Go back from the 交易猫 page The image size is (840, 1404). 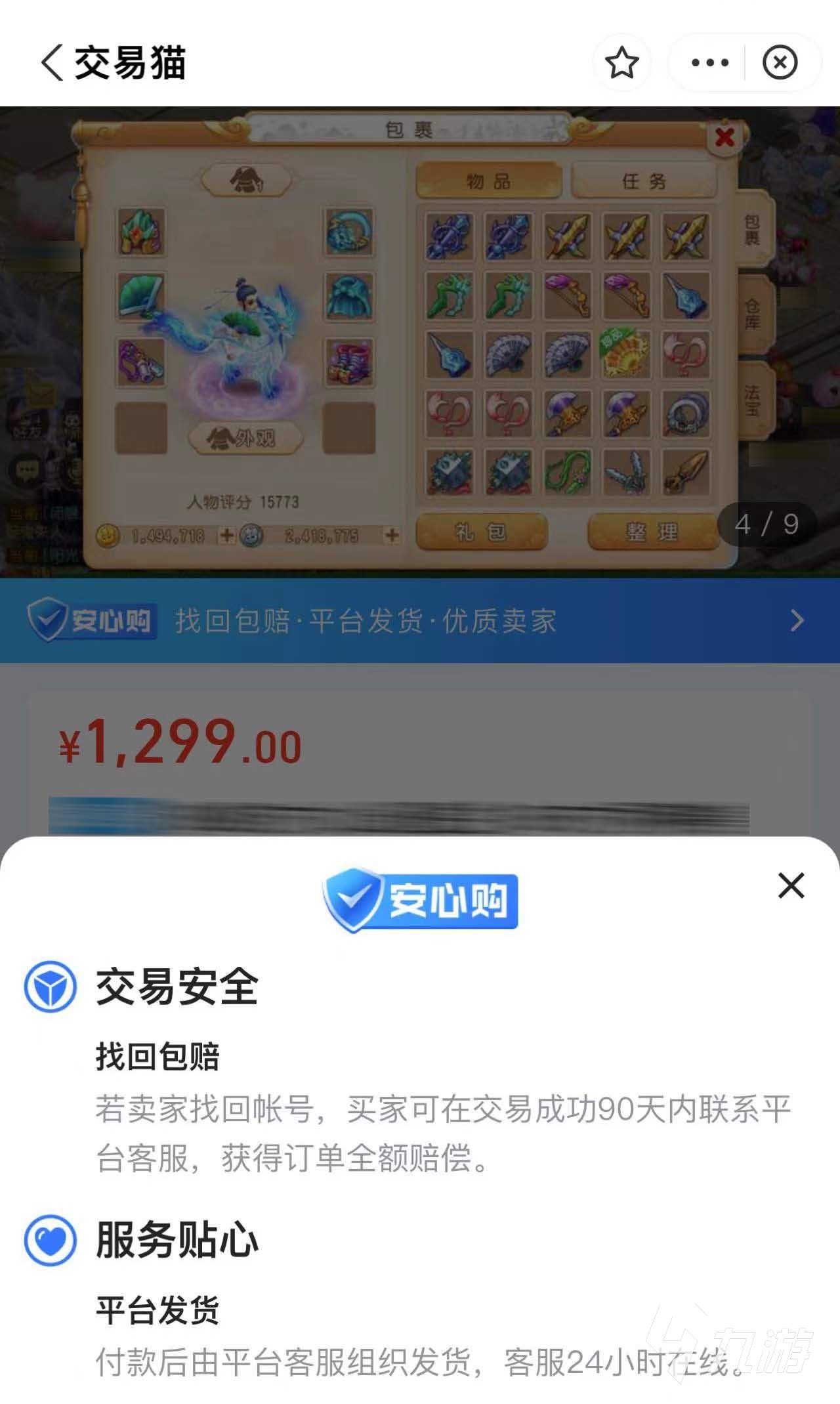pyautogui.click(x=52, y=63)
